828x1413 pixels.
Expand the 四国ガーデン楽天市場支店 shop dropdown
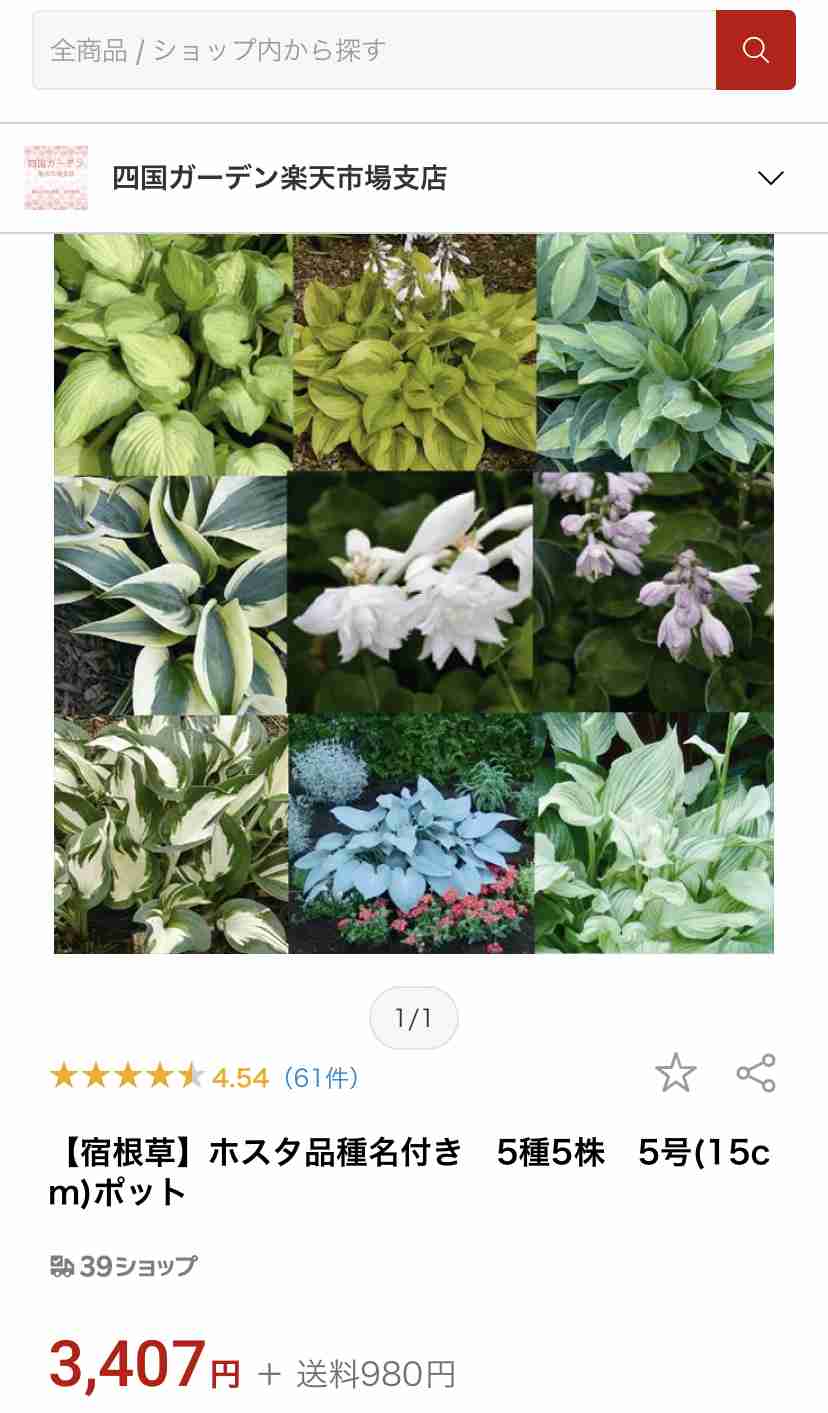pyautogui.click(x=770, y=178)
